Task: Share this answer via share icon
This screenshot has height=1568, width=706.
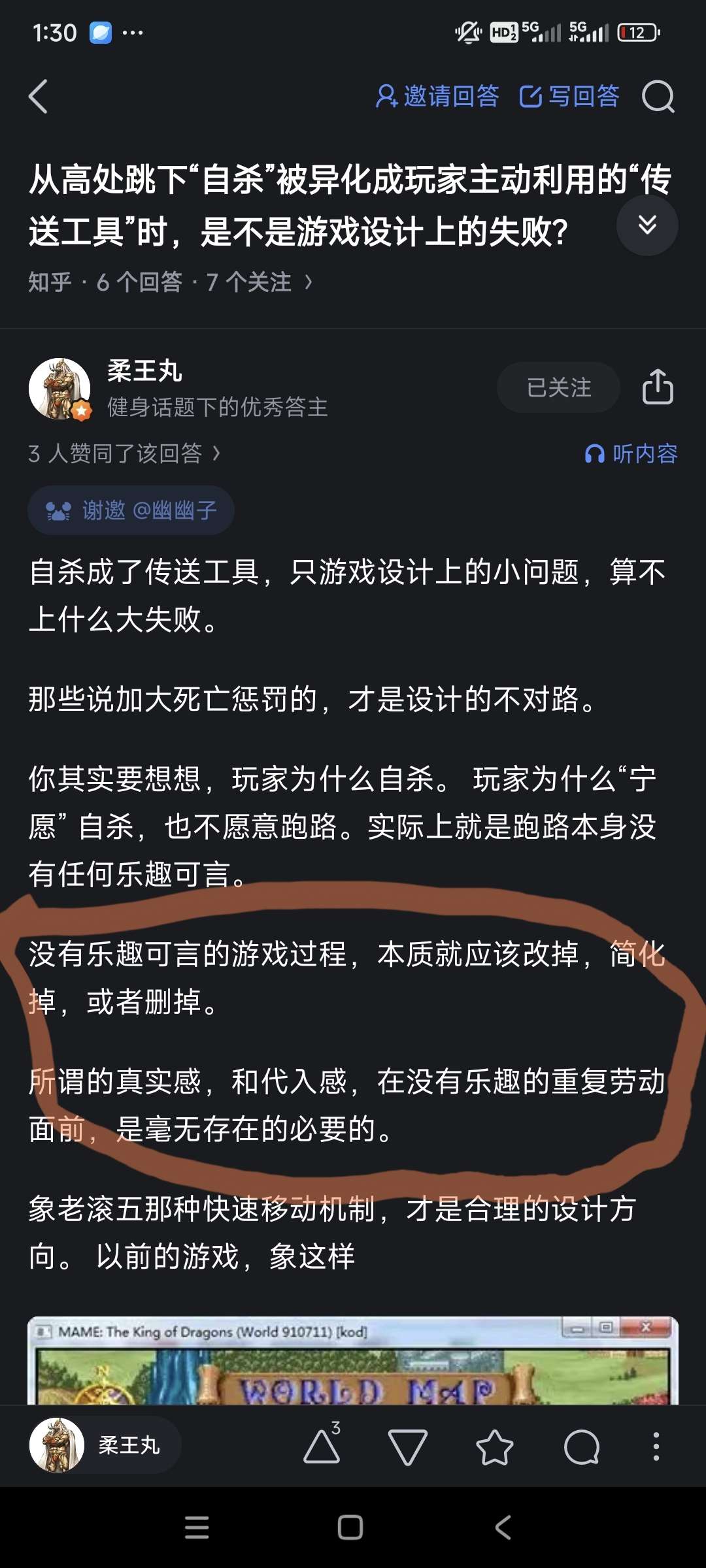Action: [658, 387]
